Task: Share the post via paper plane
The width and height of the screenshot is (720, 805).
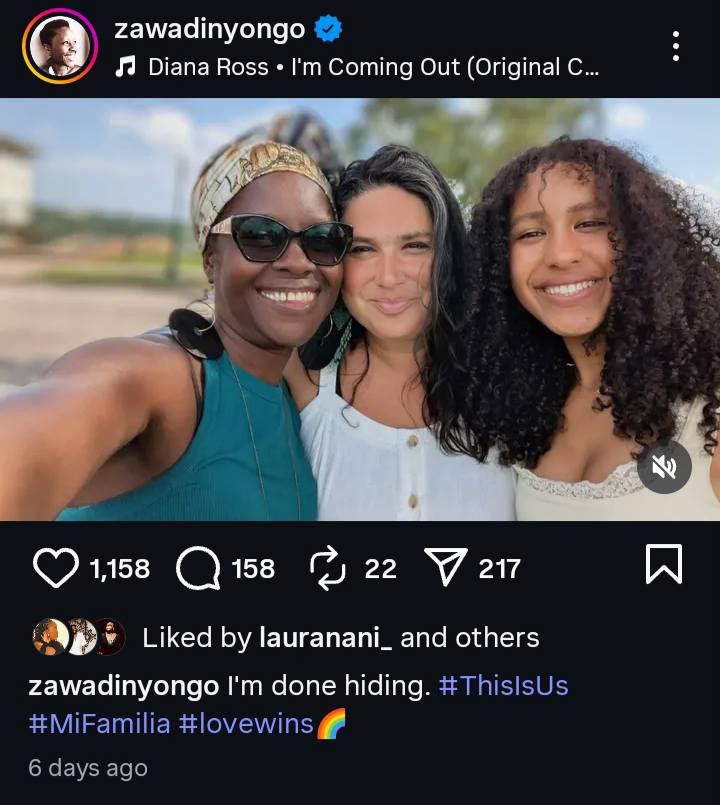Action: [444, 569]
